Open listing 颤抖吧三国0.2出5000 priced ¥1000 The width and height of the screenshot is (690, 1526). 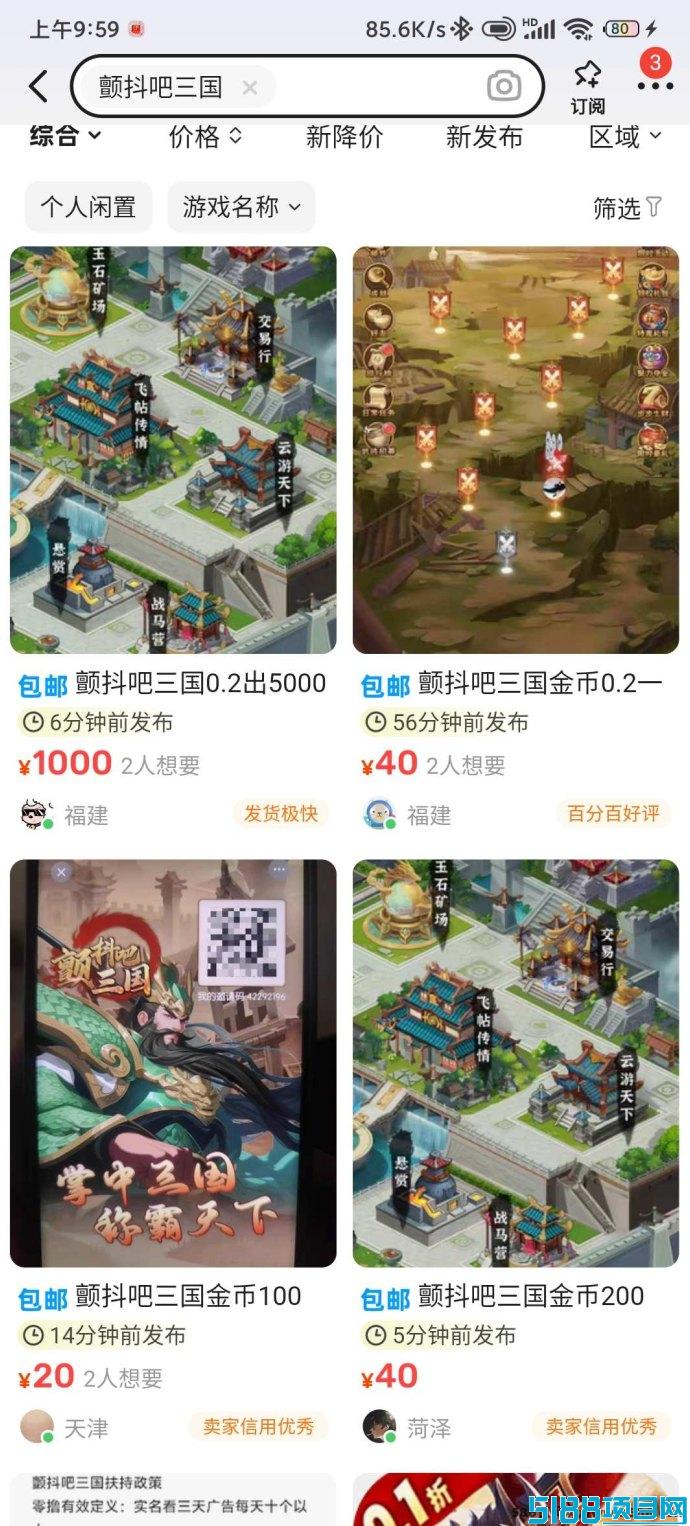pos(173,542)
